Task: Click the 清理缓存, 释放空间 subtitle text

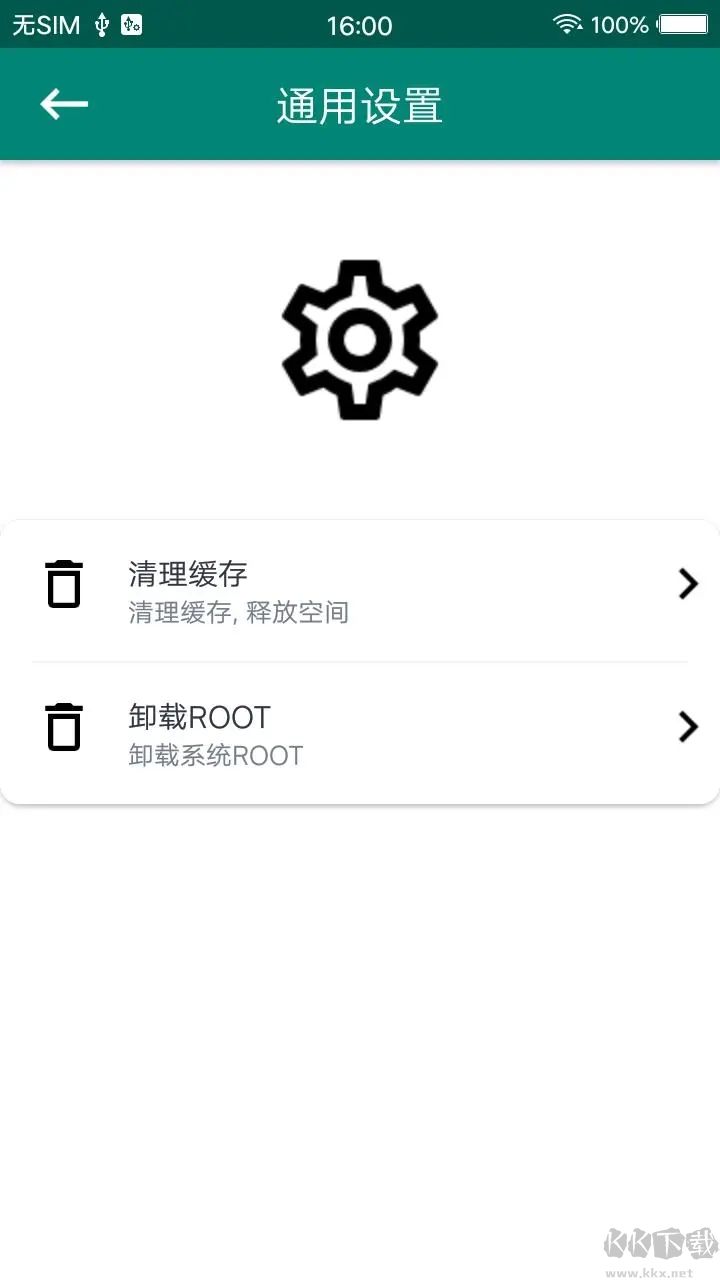Action: (239, 612)
